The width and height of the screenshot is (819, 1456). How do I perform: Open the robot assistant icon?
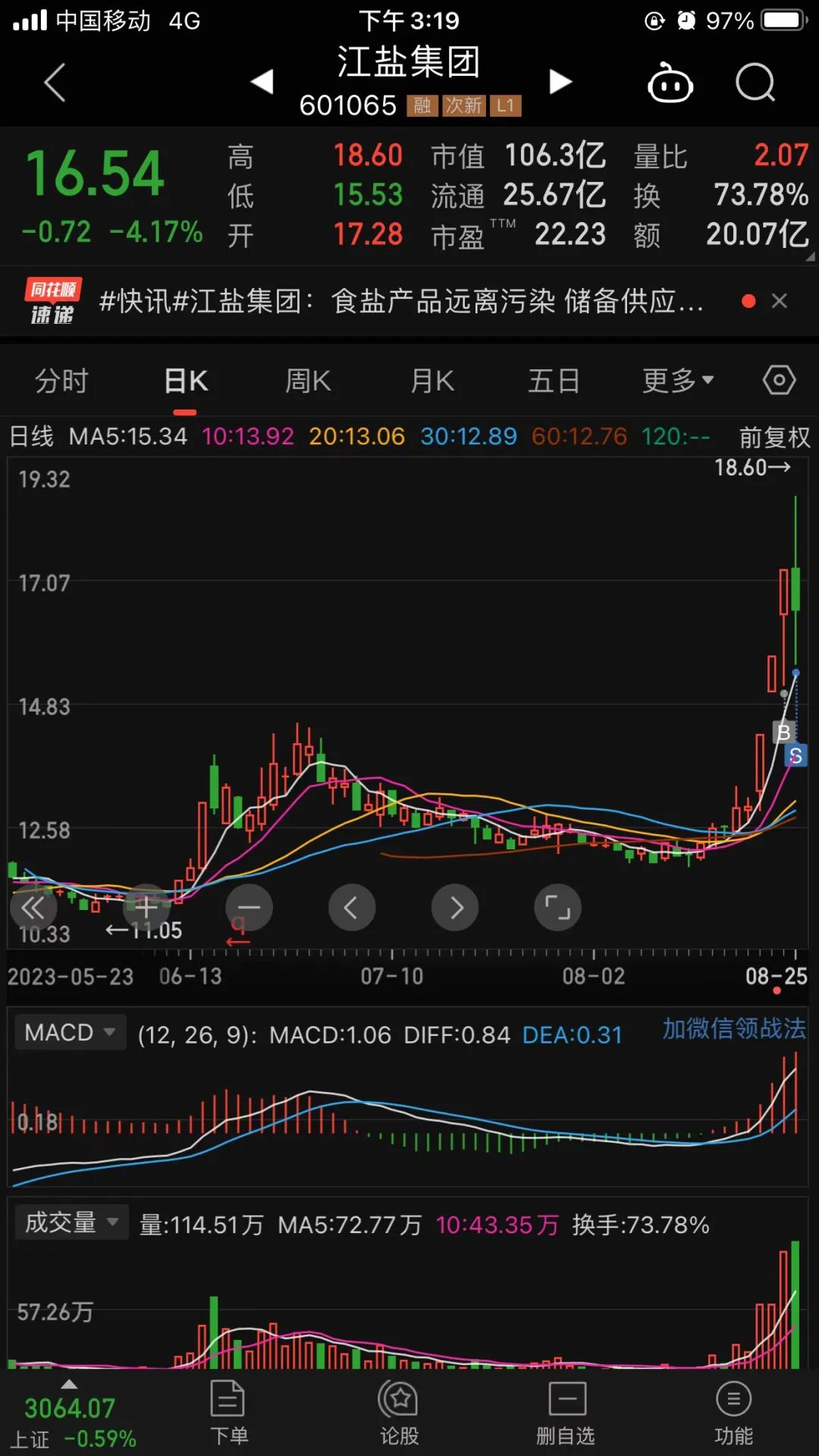tap(670, 83)
